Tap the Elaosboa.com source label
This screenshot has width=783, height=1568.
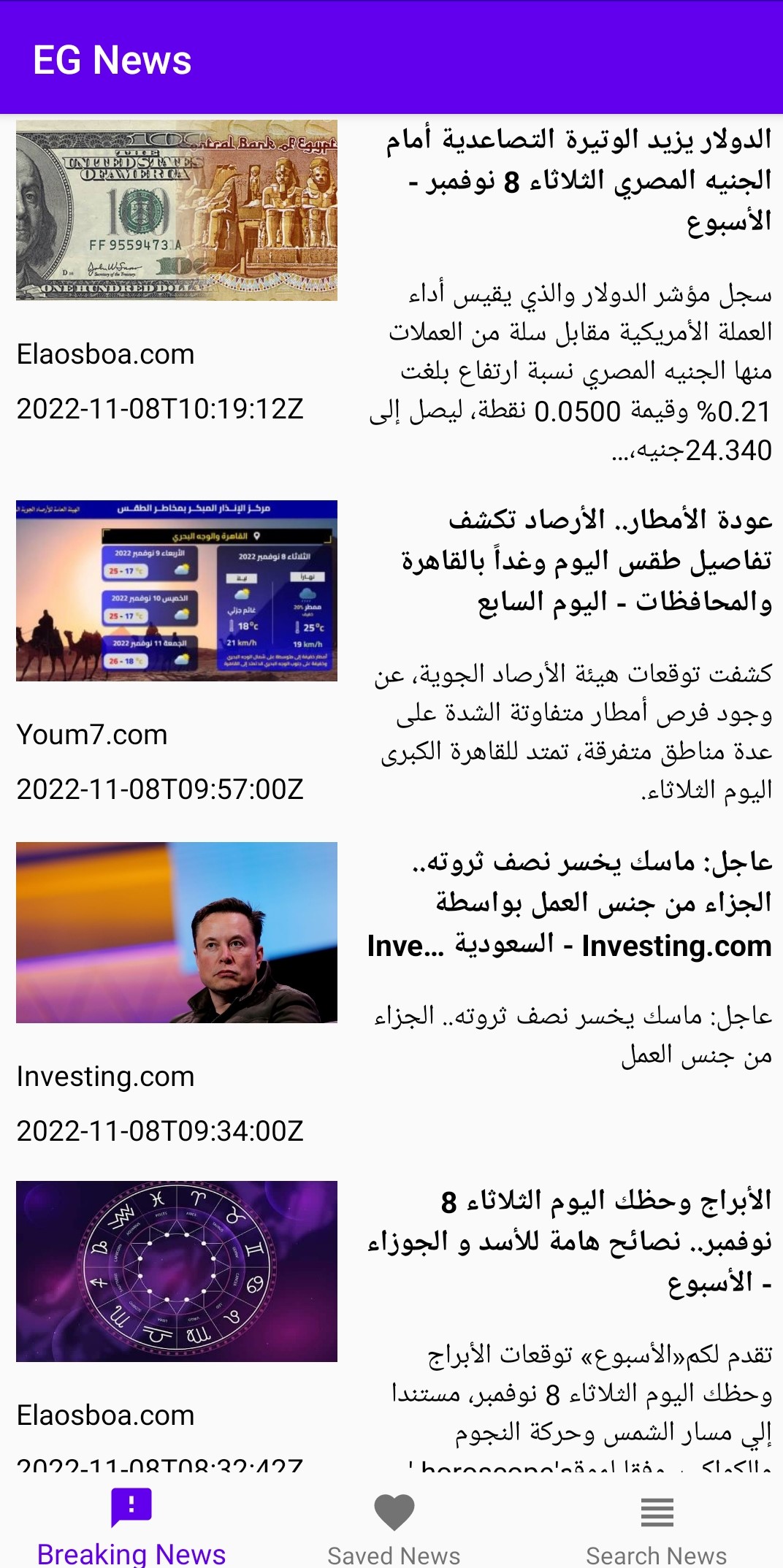pyautogui.click(x=104, y=353)
